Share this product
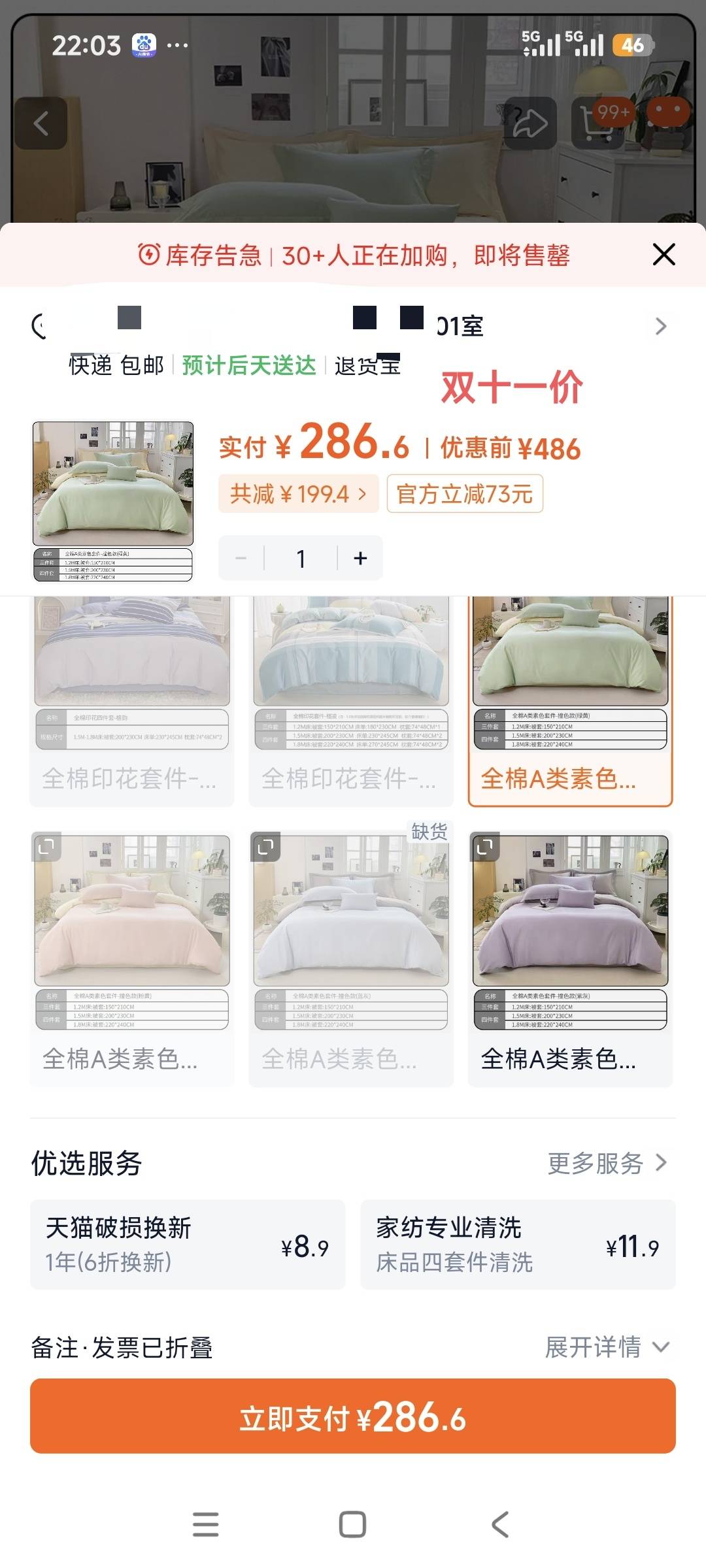The height and width of the screenshot is (1568, 706). pyautogui.click(x=529, y=123)
